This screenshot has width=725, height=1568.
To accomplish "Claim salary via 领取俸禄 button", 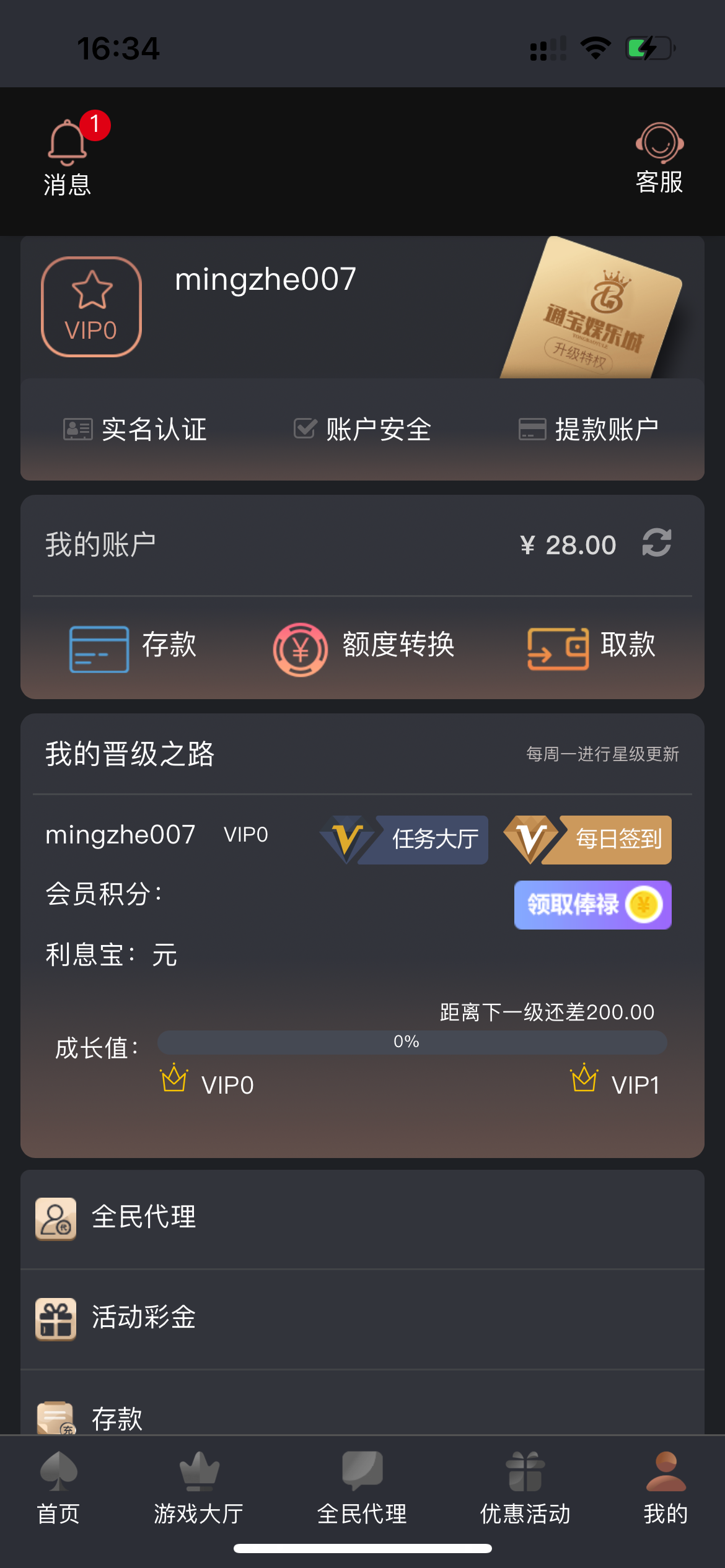I will tap(592, 905).
